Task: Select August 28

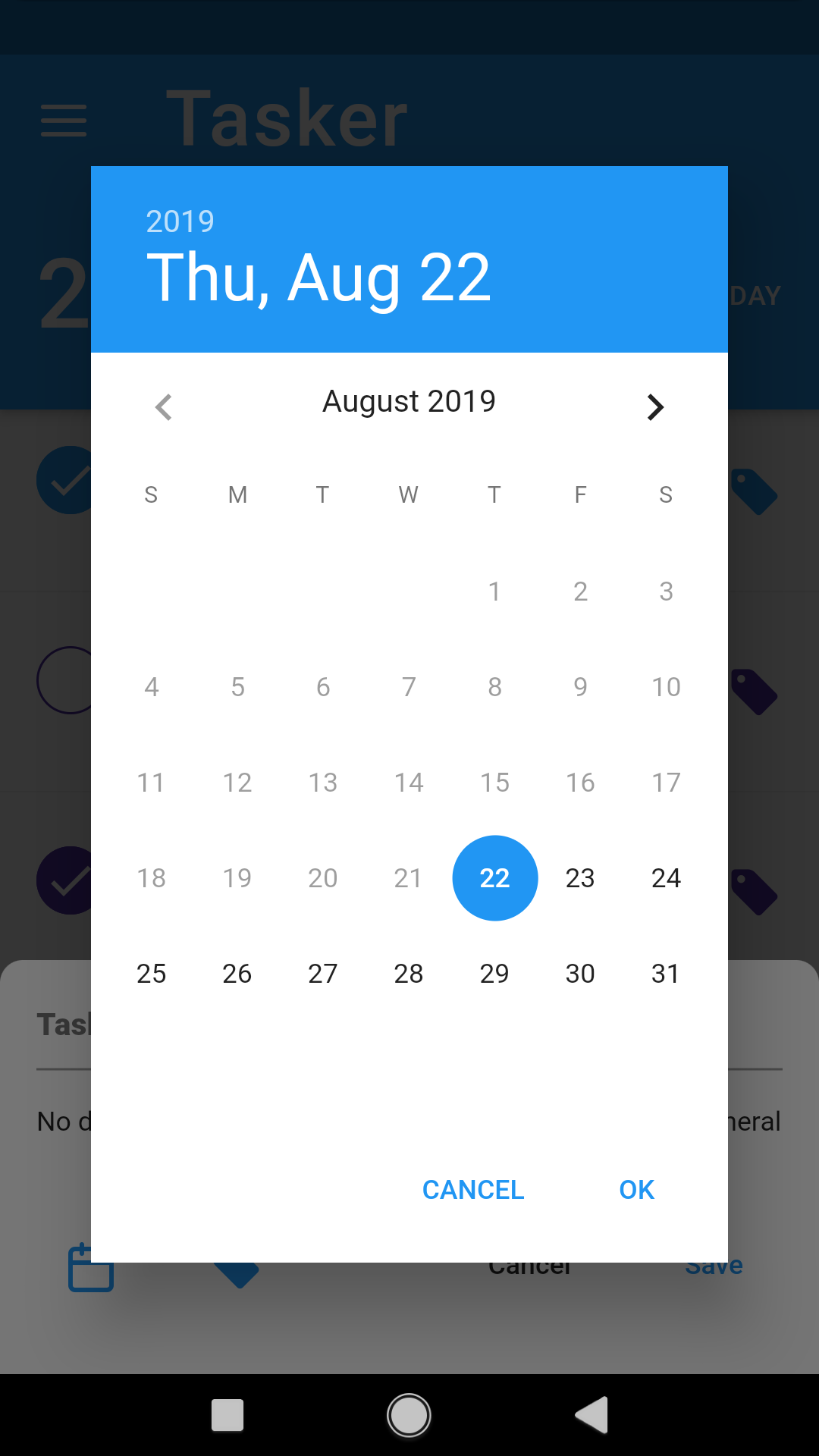Action: coord(409,974)
